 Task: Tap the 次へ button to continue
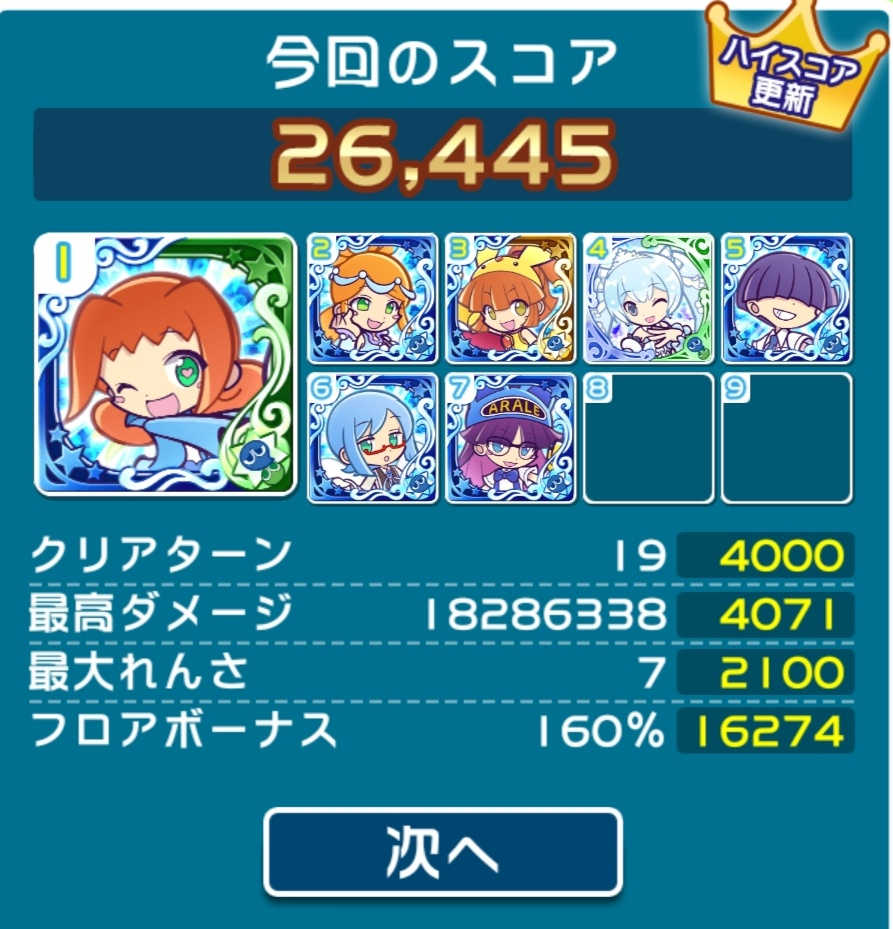coord(443,852)
